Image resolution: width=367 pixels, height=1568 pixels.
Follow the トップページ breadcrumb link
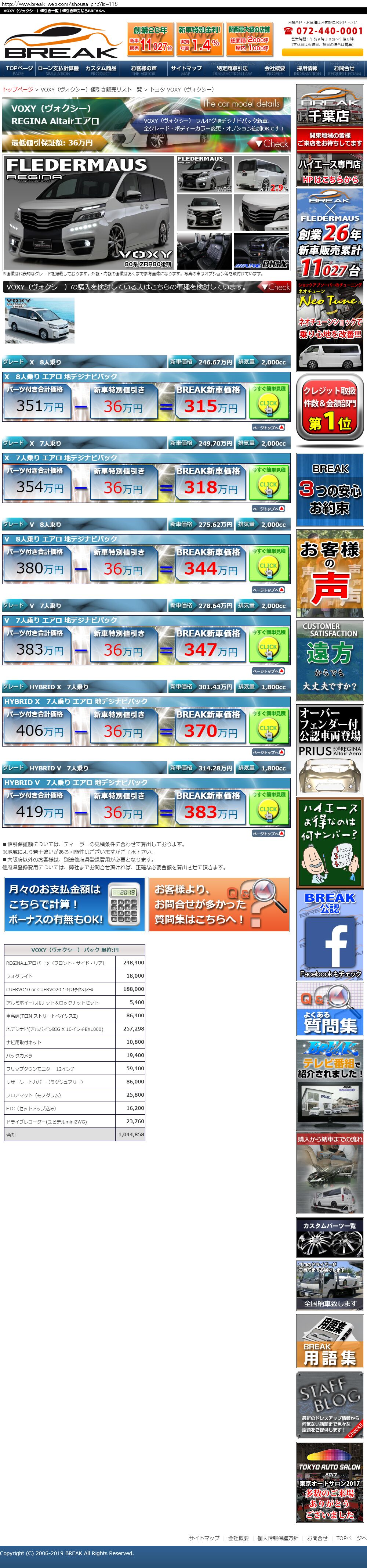coord(18,90)
